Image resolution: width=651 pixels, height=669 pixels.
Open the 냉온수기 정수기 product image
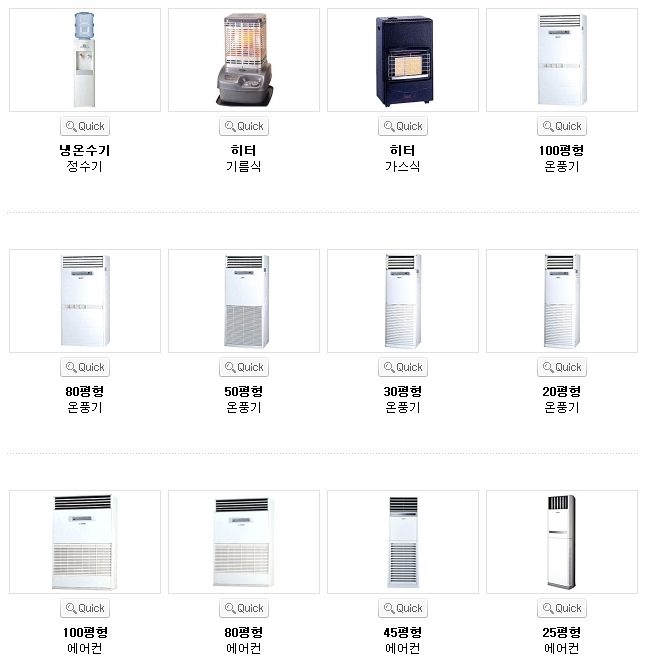[x=85, y=60]
